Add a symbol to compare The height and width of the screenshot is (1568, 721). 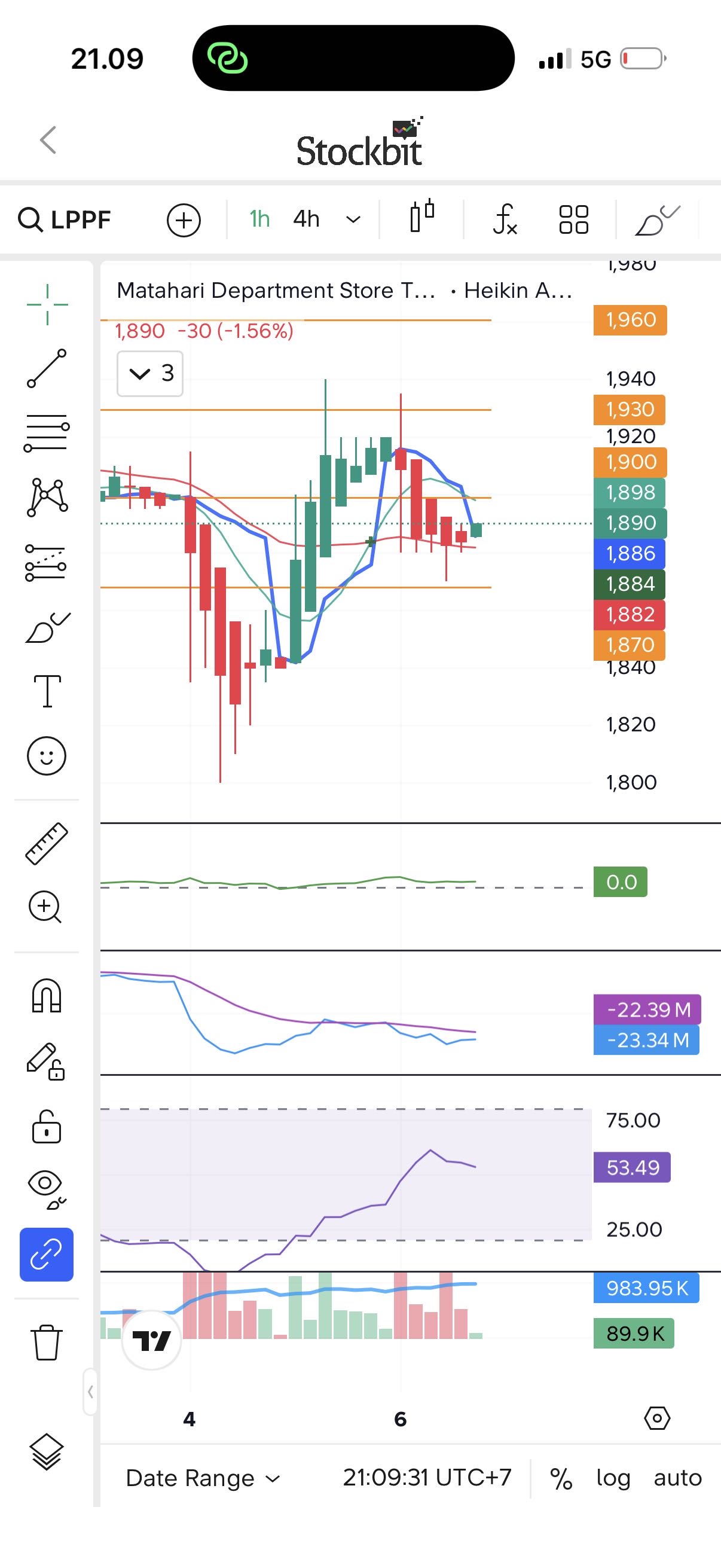pos(184,219)
